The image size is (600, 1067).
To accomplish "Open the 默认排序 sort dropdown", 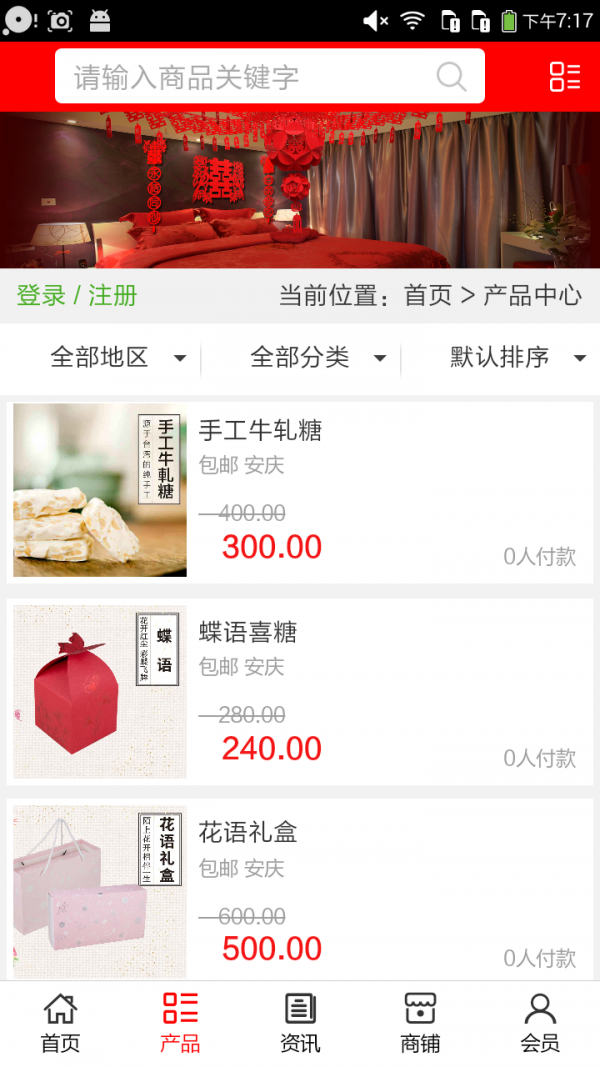I will 516,358.
